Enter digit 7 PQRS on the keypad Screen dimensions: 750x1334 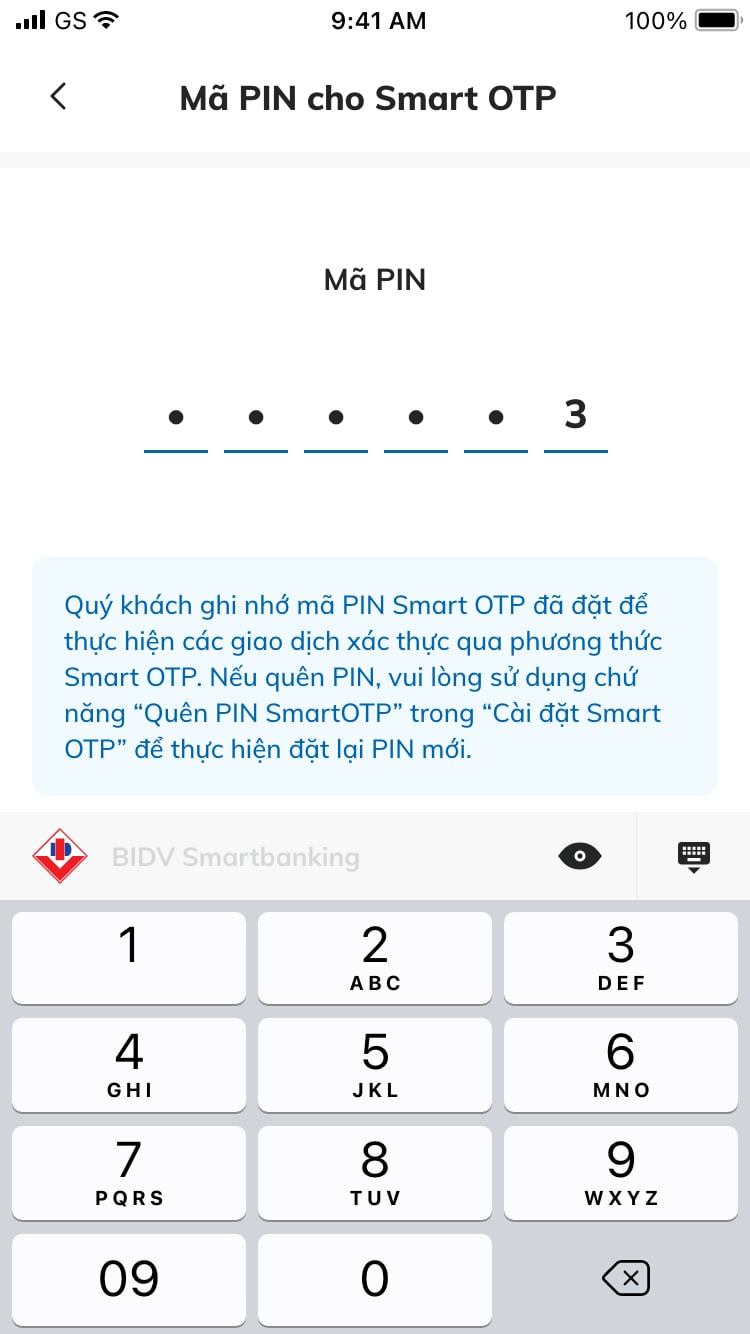[129, 1172]
